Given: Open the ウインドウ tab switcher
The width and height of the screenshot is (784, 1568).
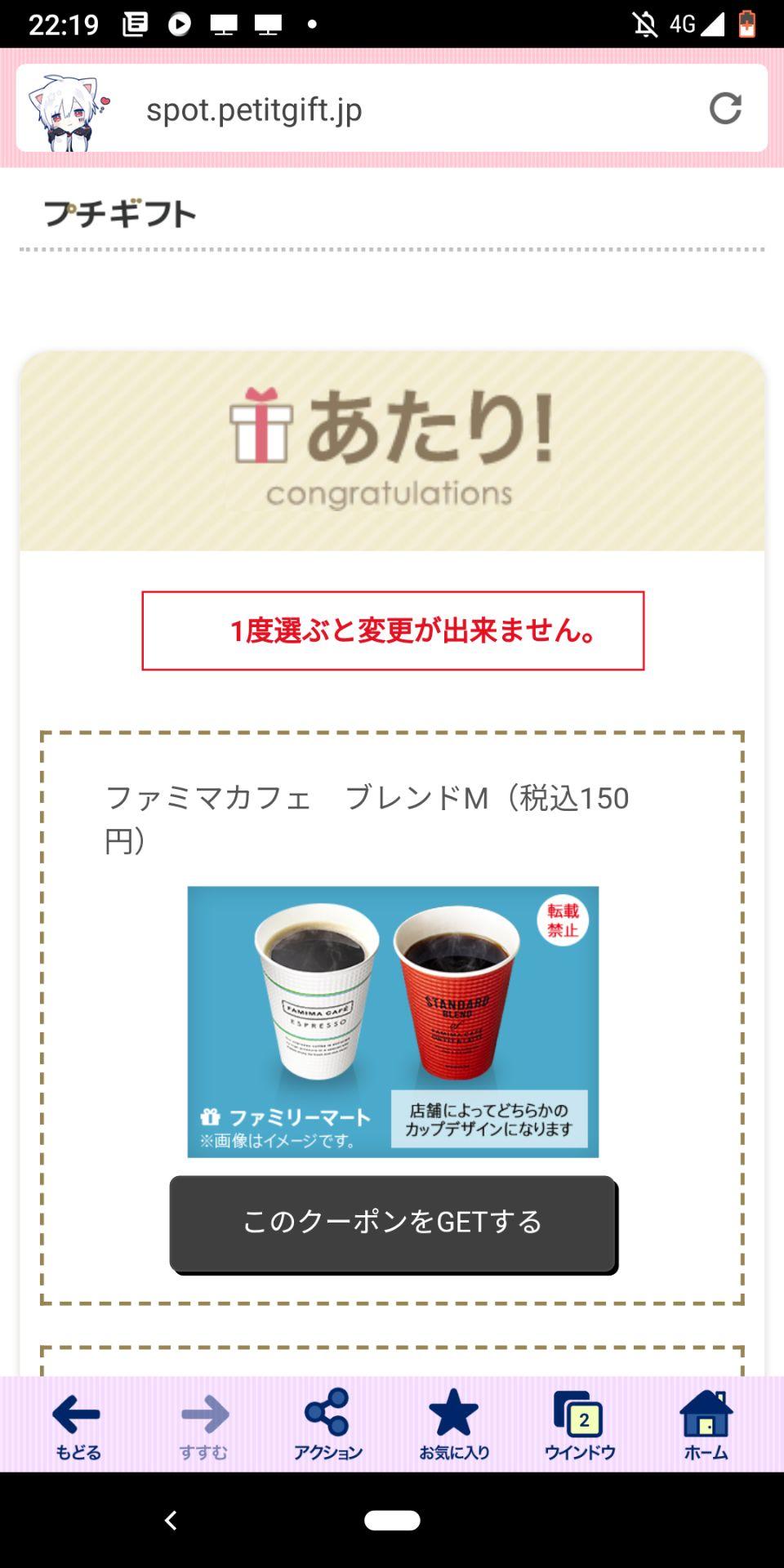Looking at the screenshot, I should tap(580, 1424).
